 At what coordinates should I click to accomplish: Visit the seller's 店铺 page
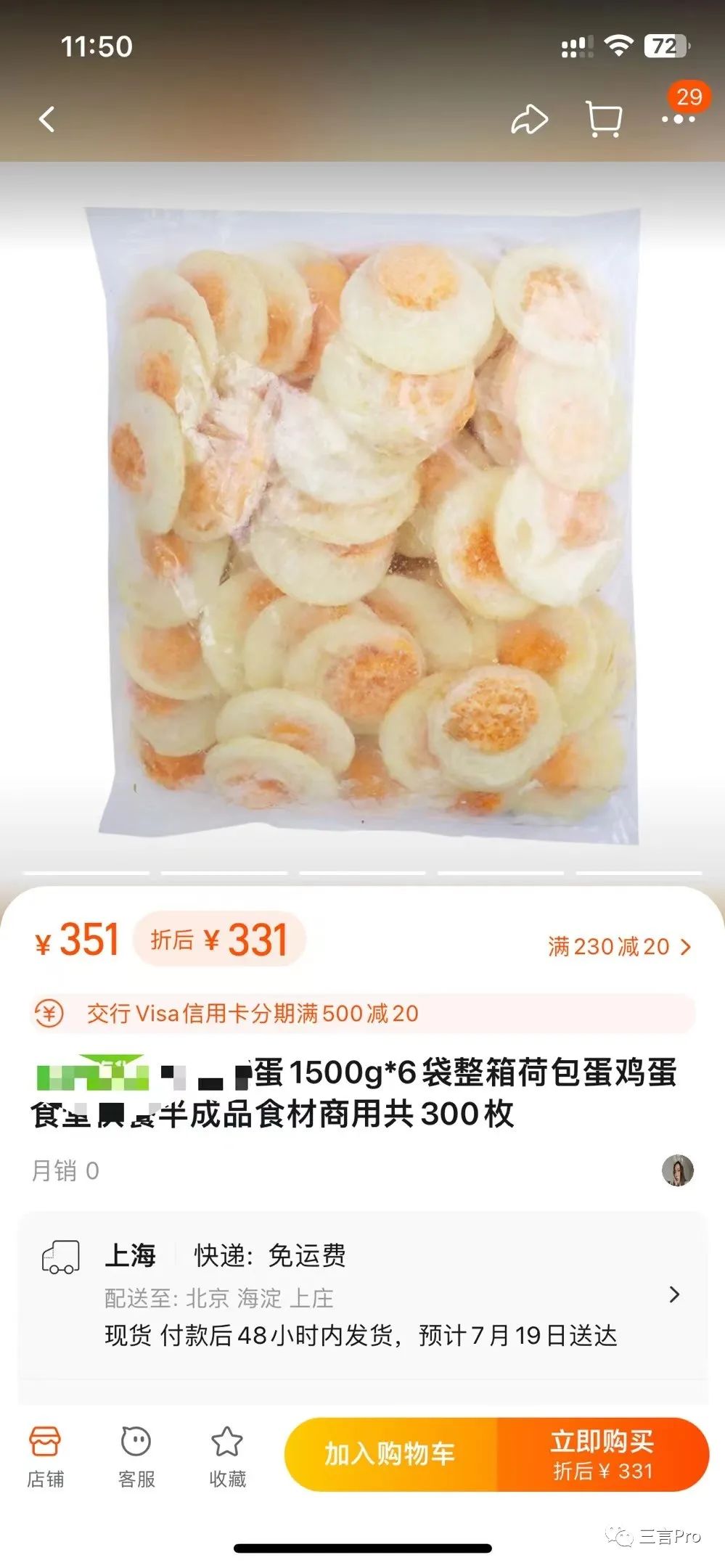(x=45, y=1456)
